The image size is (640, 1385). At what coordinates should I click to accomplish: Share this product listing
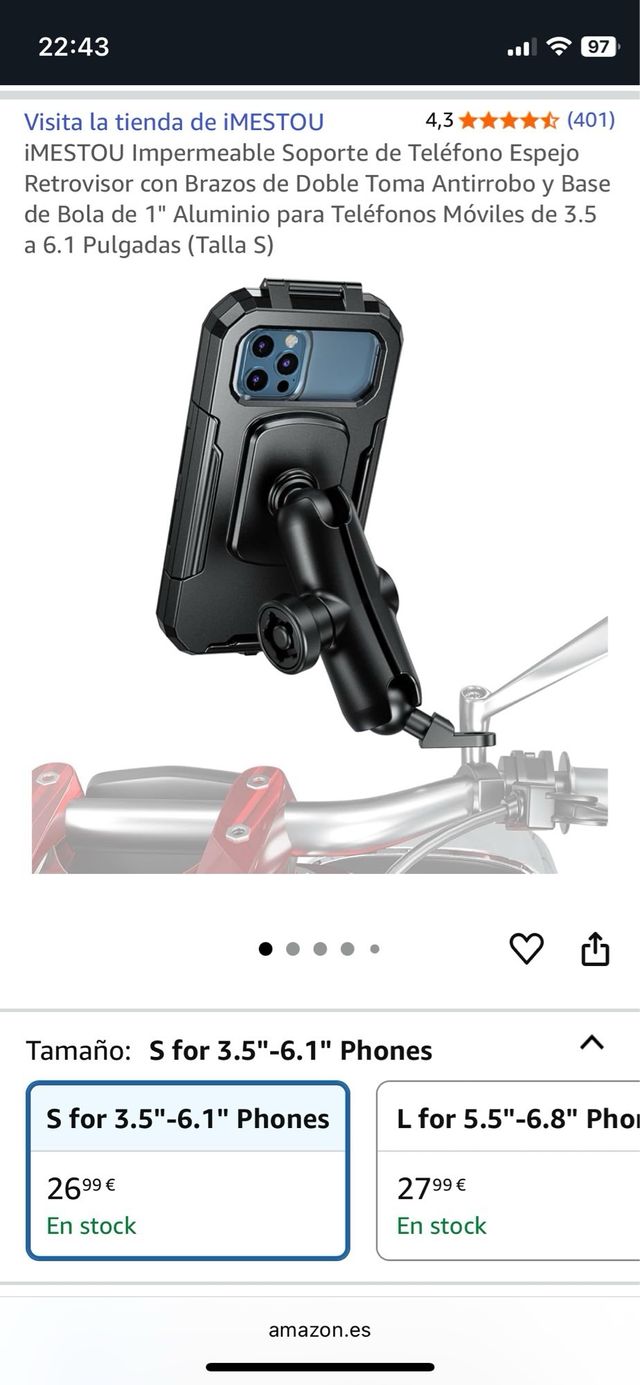(595, 948)
